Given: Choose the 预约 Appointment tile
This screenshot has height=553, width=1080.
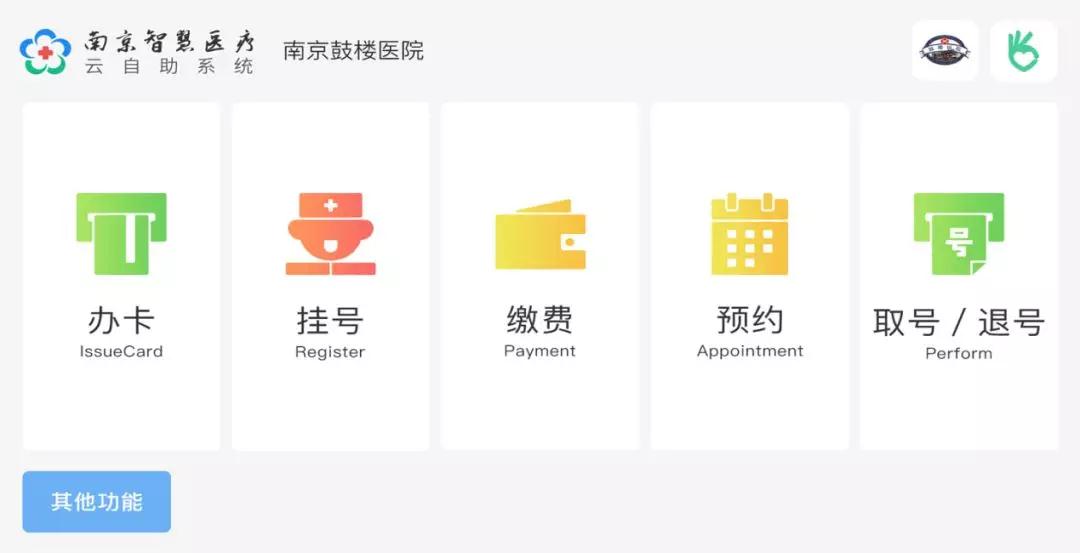Looking at the screenshot, I should (750, 276).
